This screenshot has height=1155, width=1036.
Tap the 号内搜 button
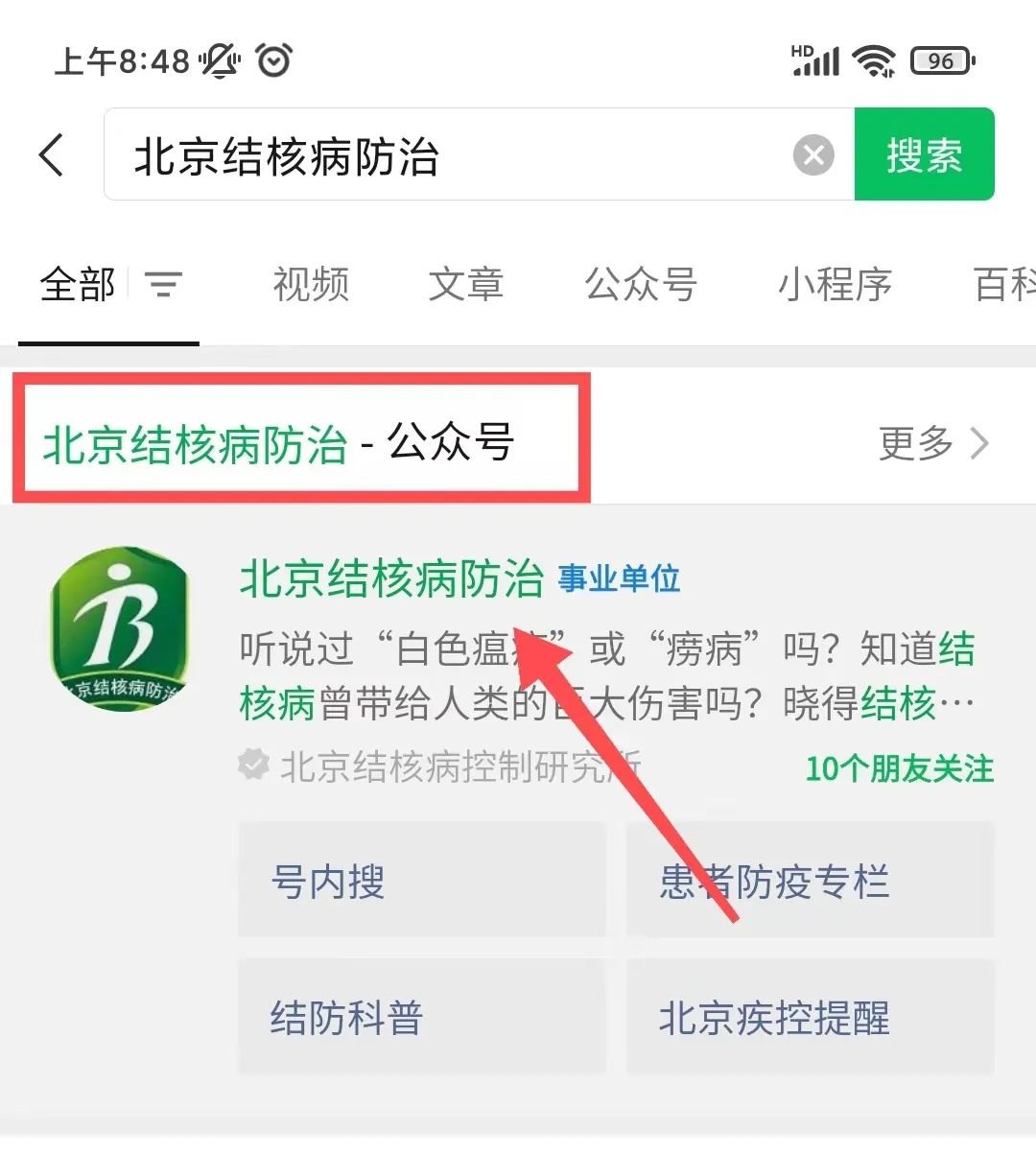[x=422, y=881]
